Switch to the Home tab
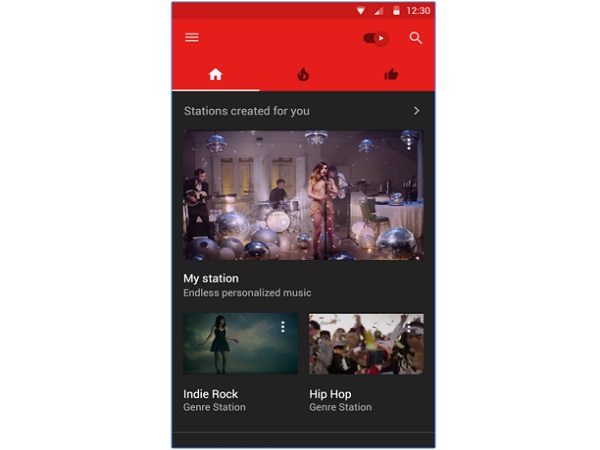600x450 pixels. pos(215,74)
